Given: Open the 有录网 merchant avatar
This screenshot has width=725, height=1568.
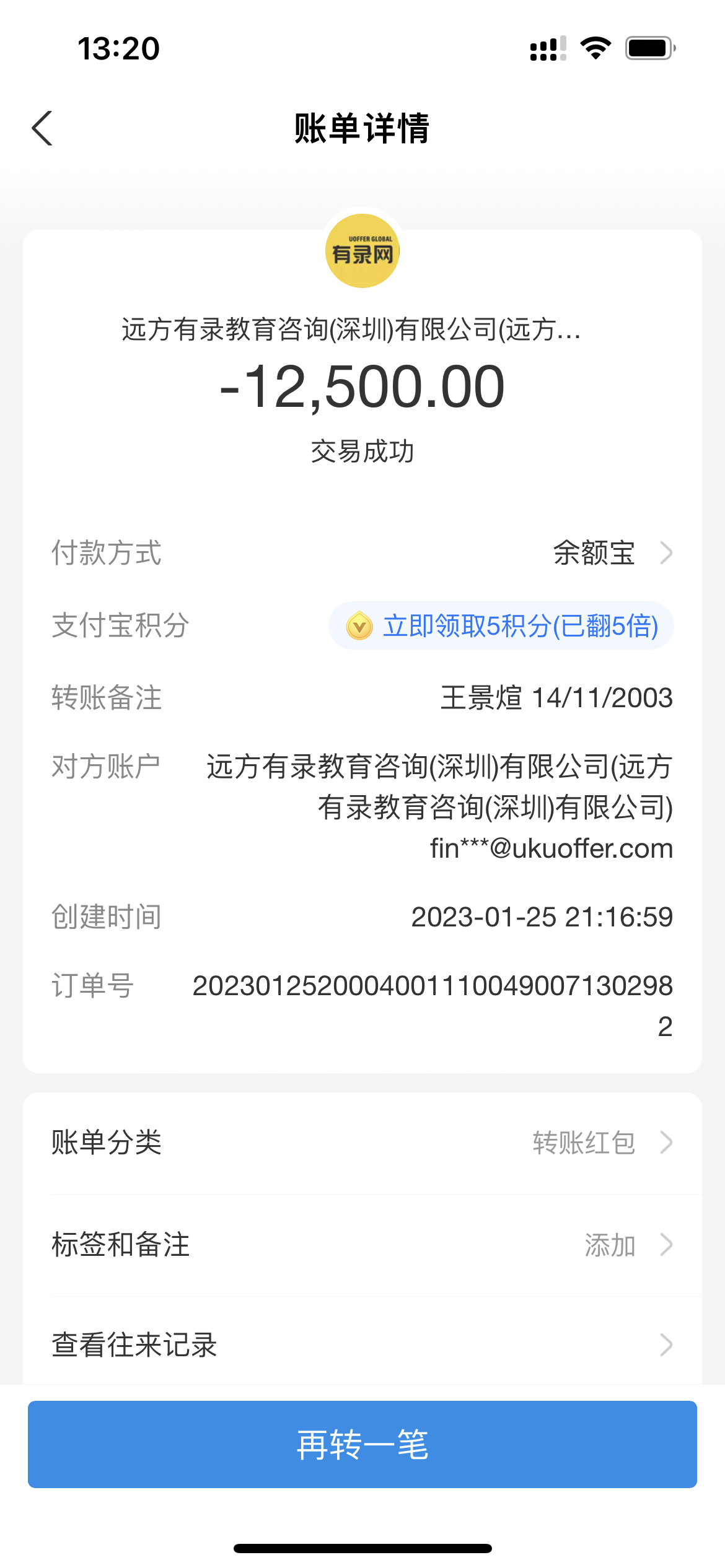Looking at the screenshot, I should click(x=362, y=251).
